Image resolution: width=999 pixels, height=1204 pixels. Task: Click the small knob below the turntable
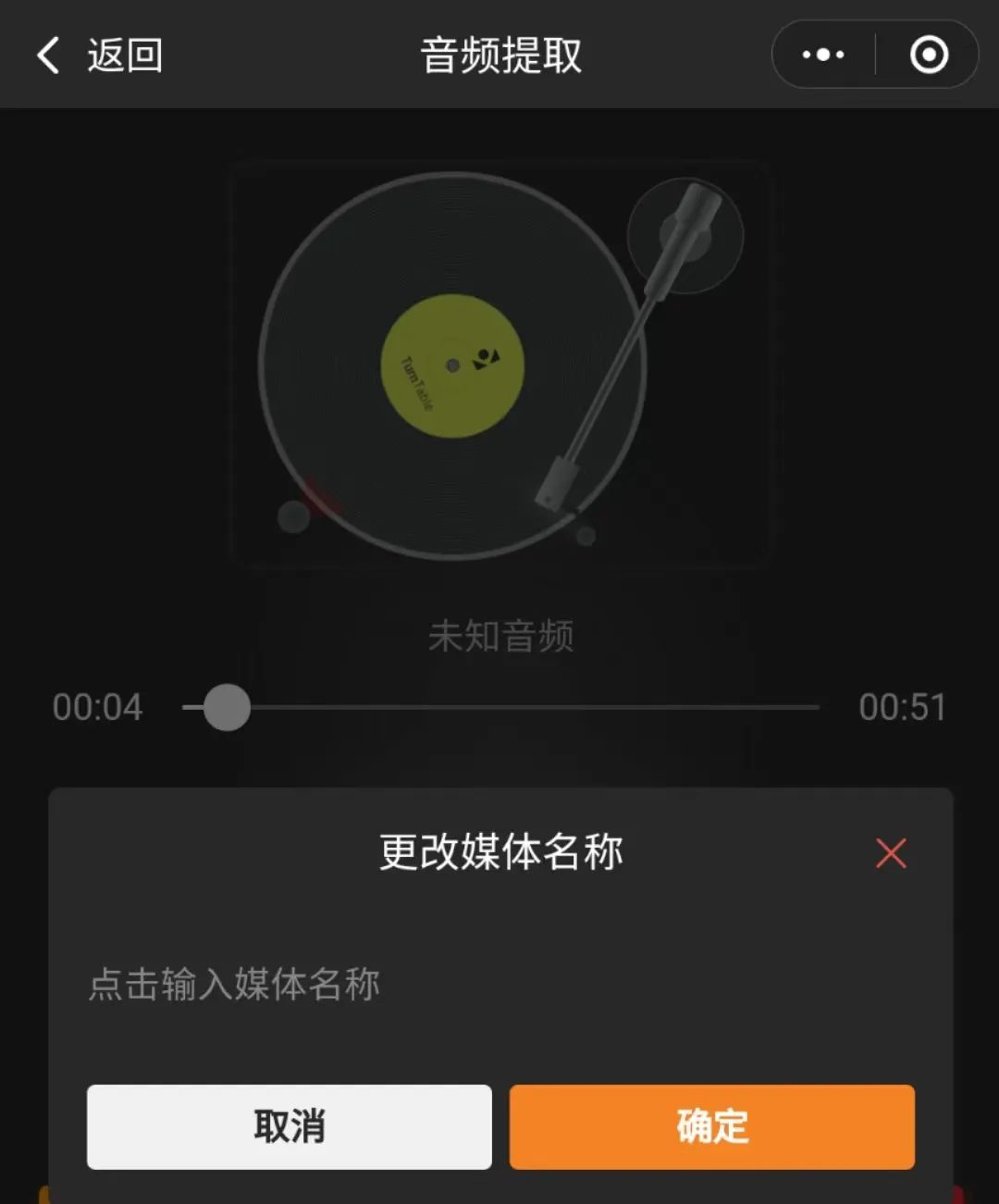click(585, 535)
